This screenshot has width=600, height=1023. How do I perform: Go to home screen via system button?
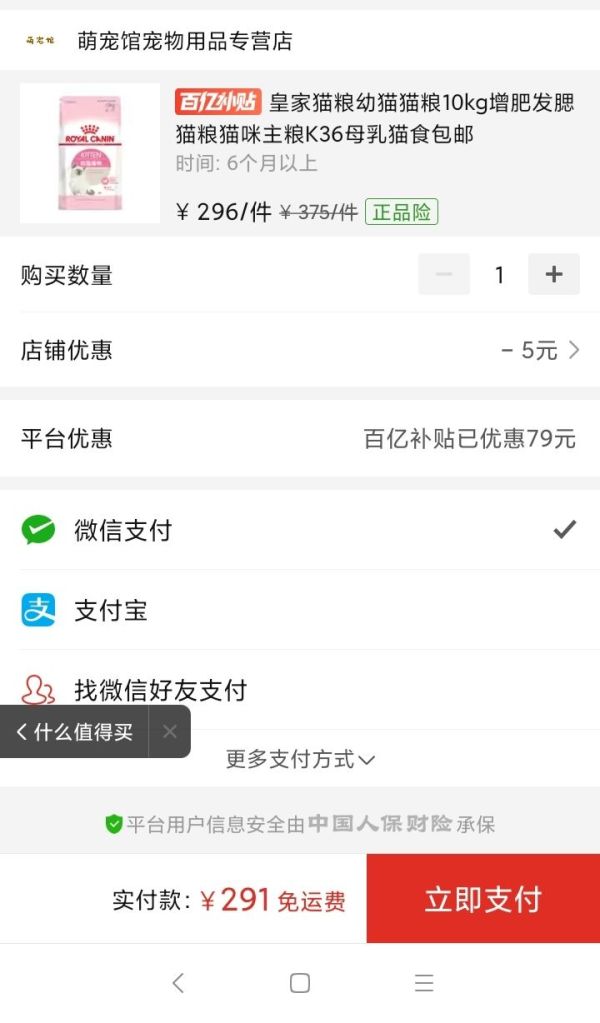[299, 983]
